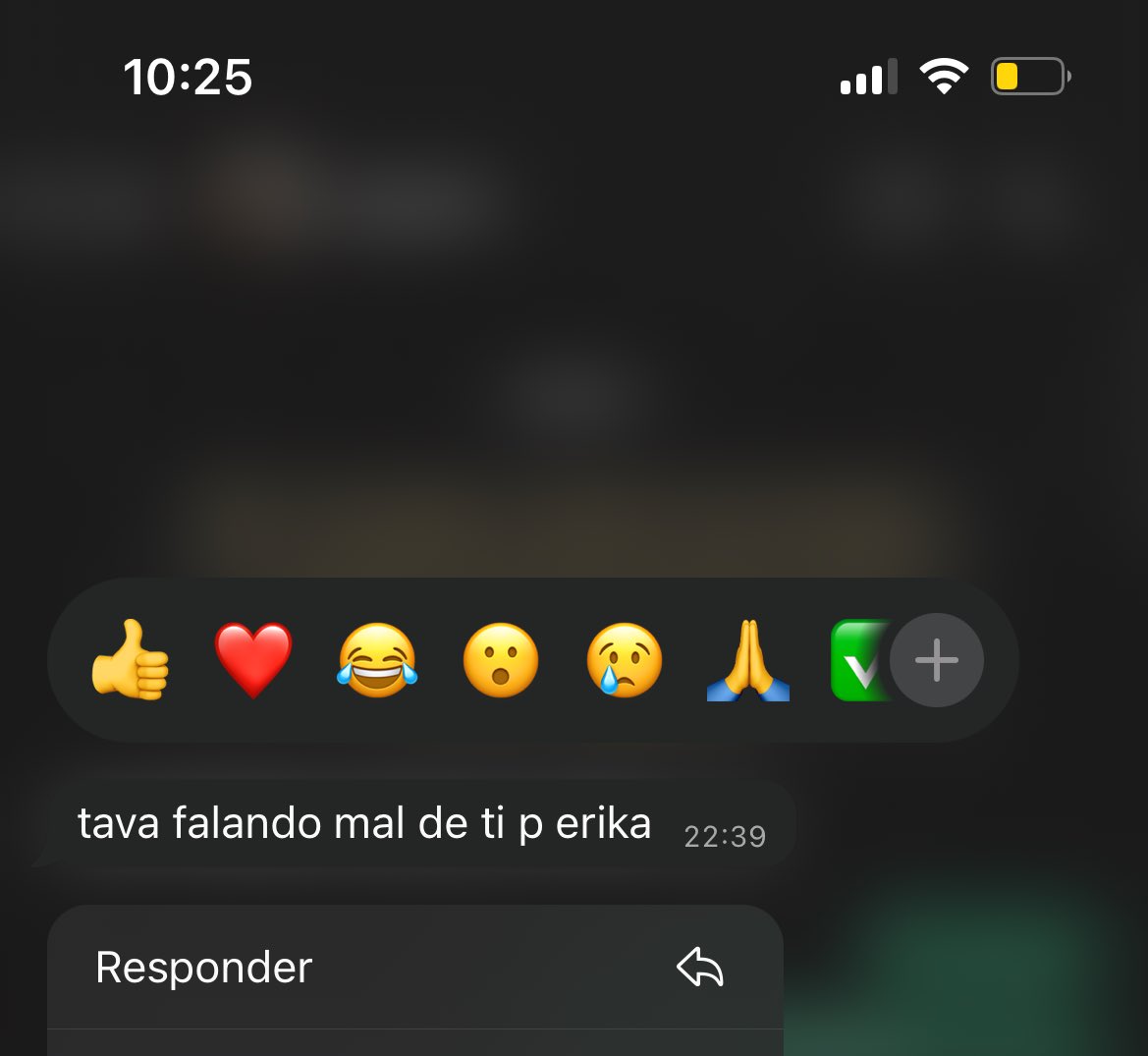React with the crying face emoji

(x=625, y=660)
